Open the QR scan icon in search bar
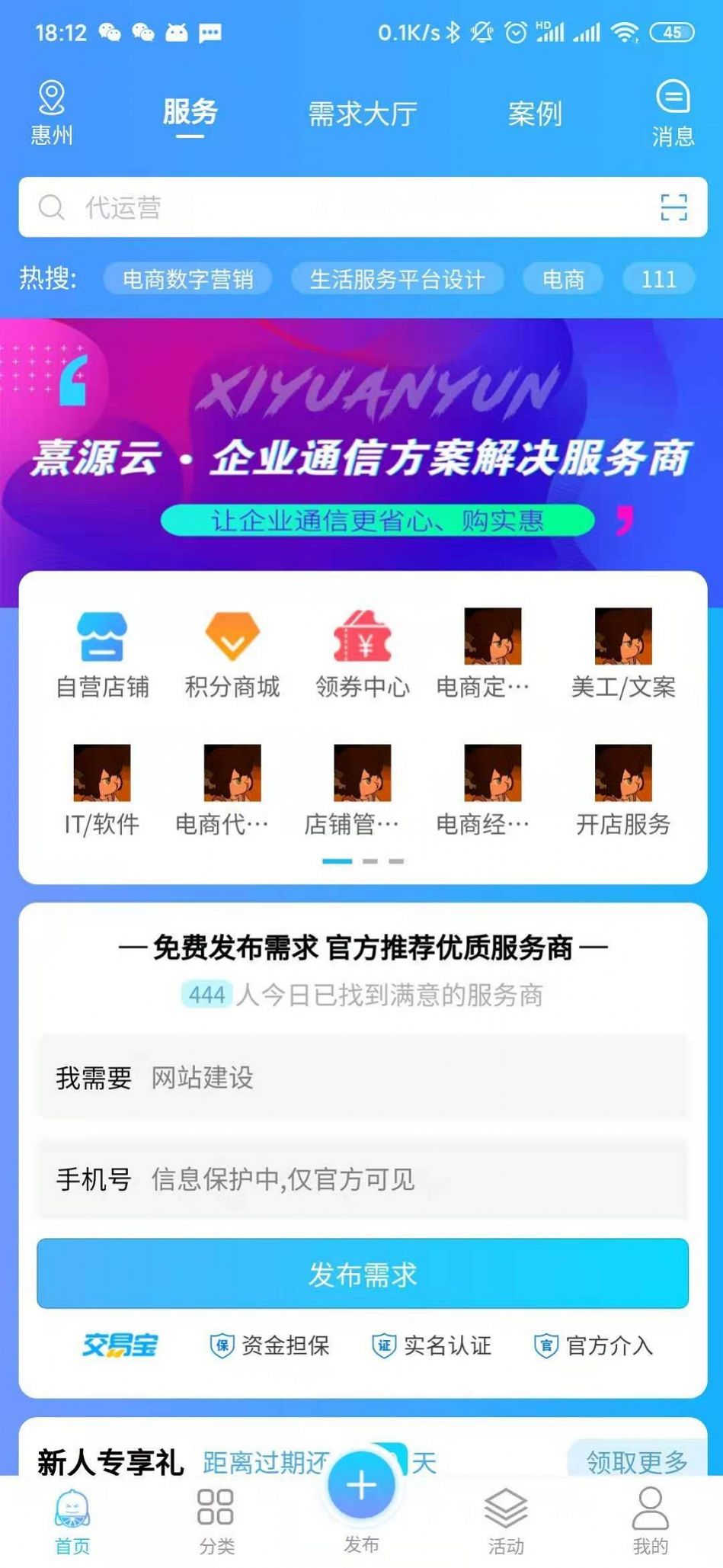 click(673, 207)
